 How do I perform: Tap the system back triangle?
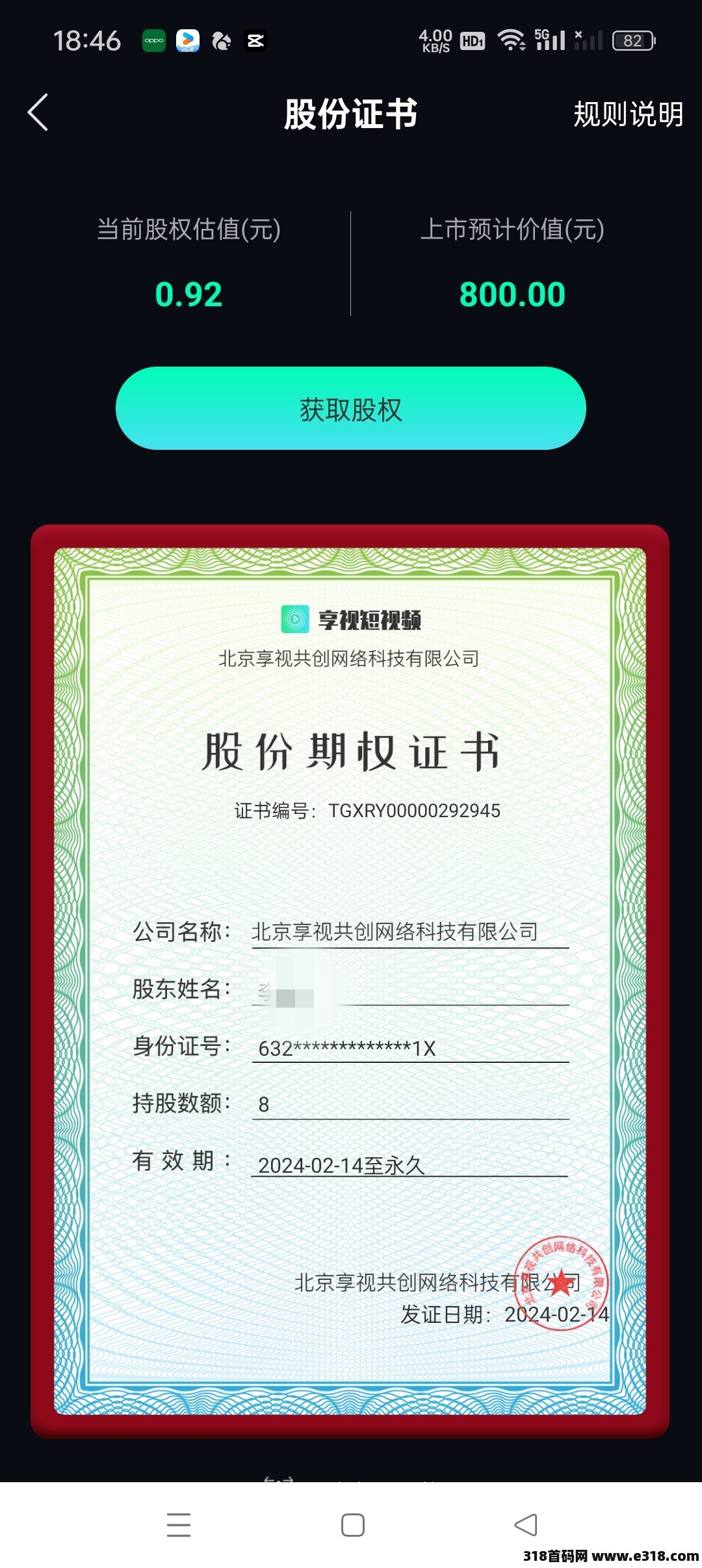coord(526,1524)
